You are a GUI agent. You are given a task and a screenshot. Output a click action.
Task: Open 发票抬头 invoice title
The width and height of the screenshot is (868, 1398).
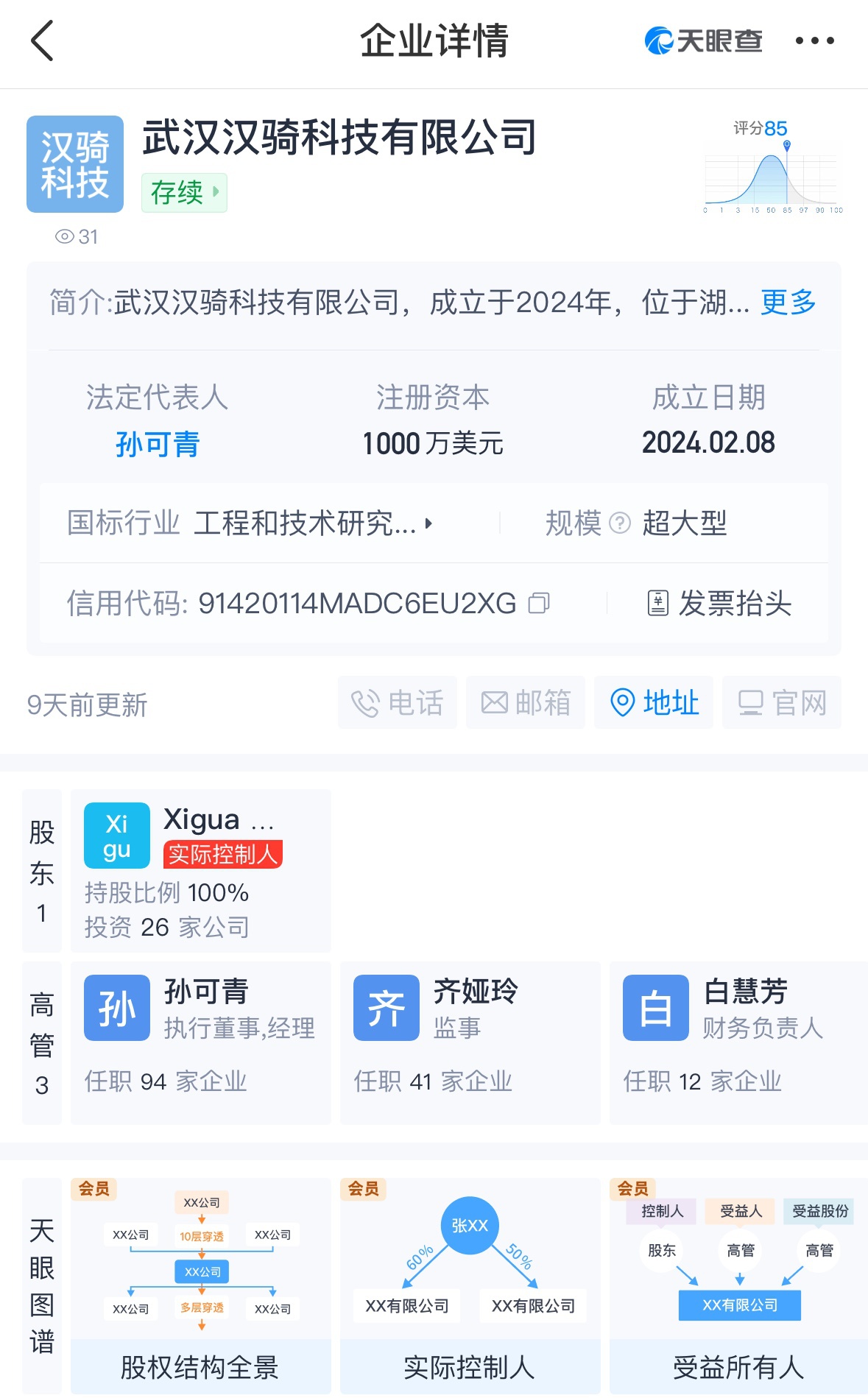click(720, 604)
